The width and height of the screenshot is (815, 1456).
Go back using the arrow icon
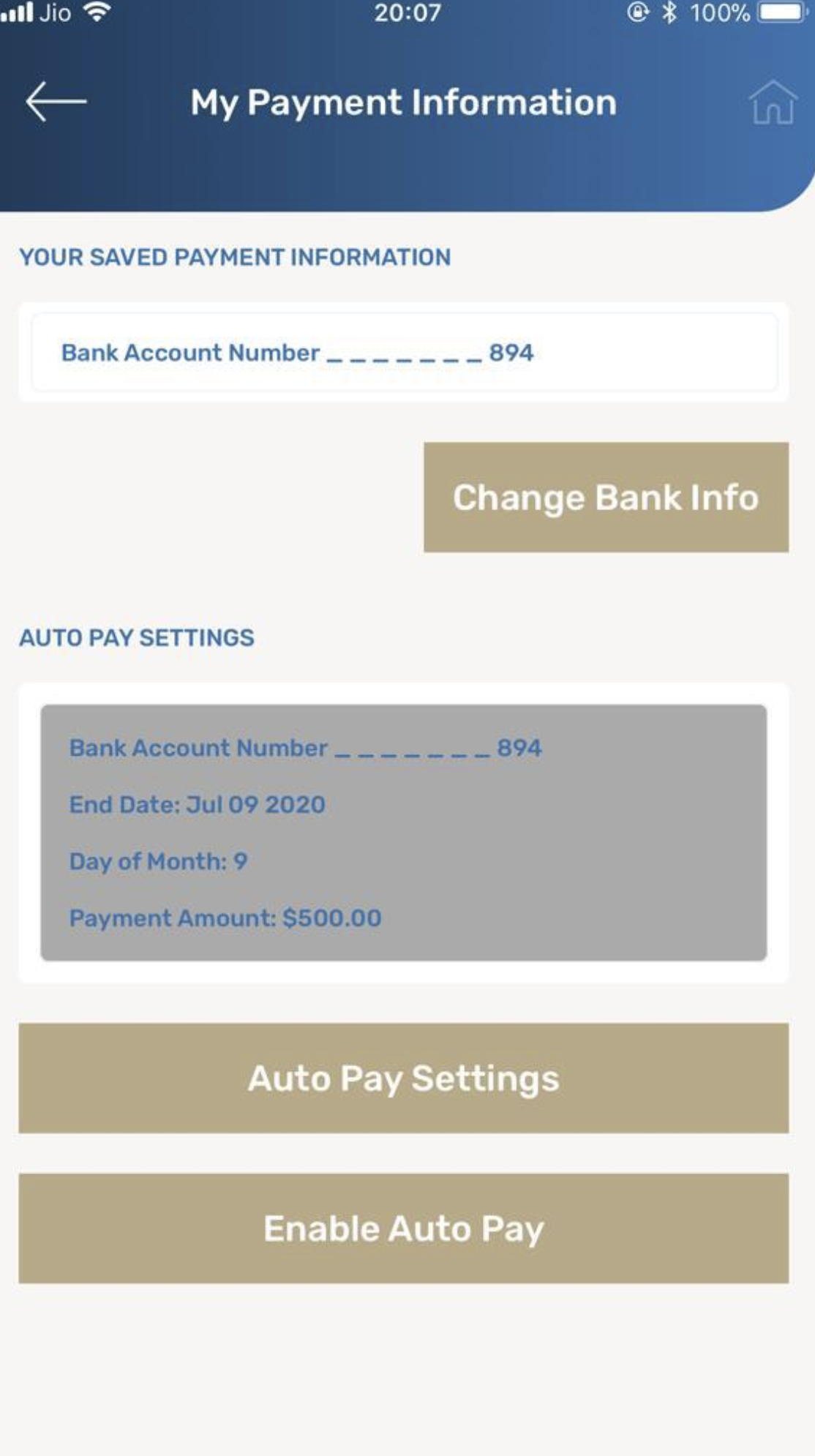tap(56, 102)
